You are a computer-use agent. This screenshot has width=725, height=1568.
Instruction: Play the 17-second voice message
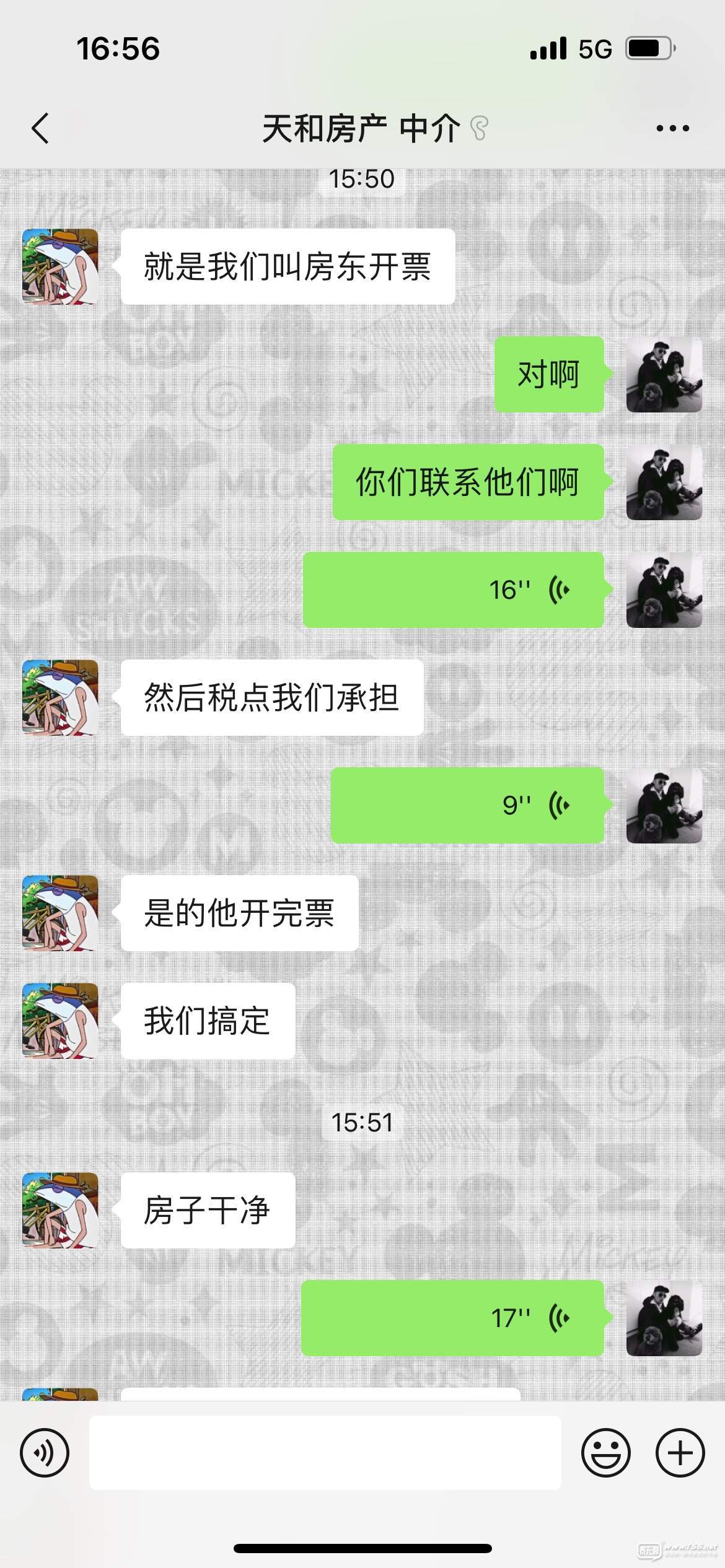point(452,1318)
